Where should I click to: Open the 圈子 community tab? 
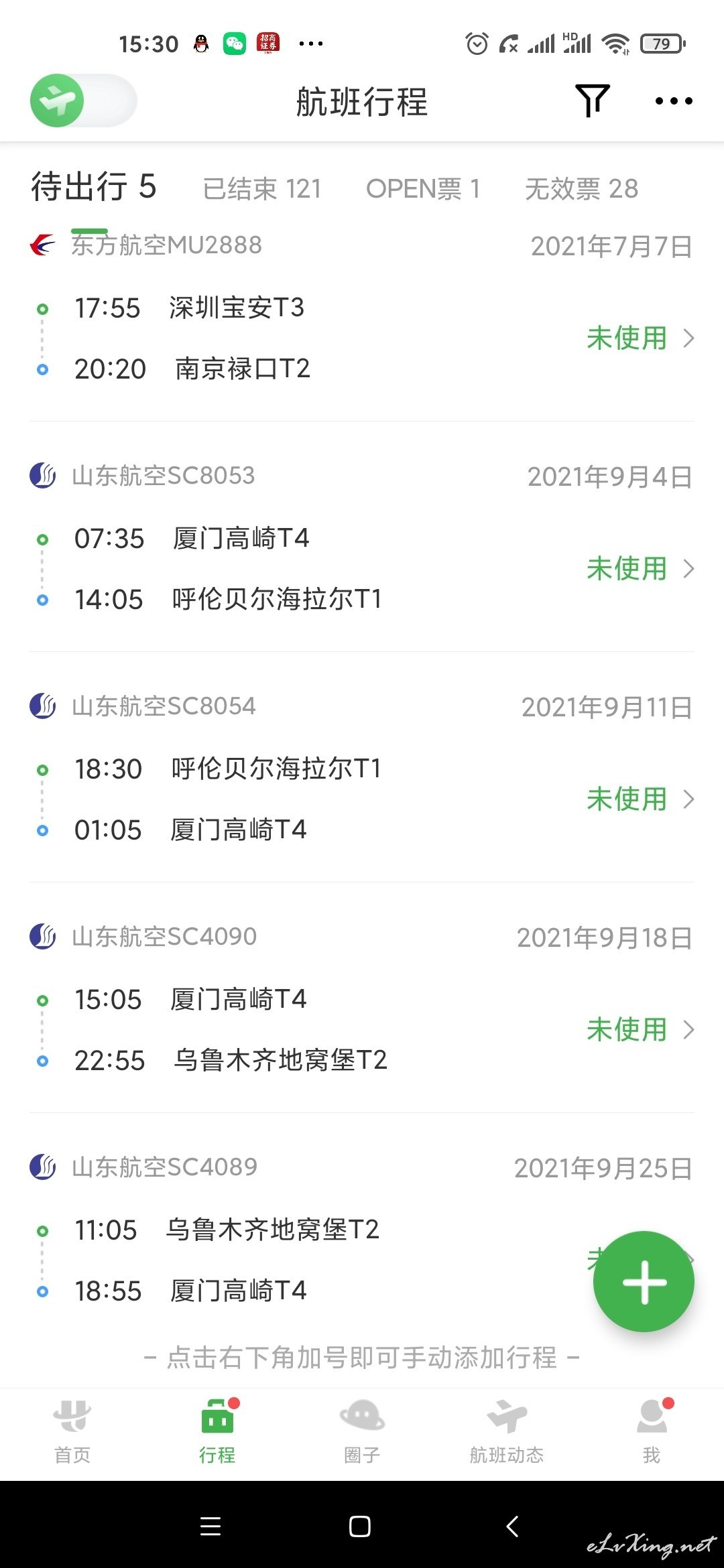coord(362,1433)
